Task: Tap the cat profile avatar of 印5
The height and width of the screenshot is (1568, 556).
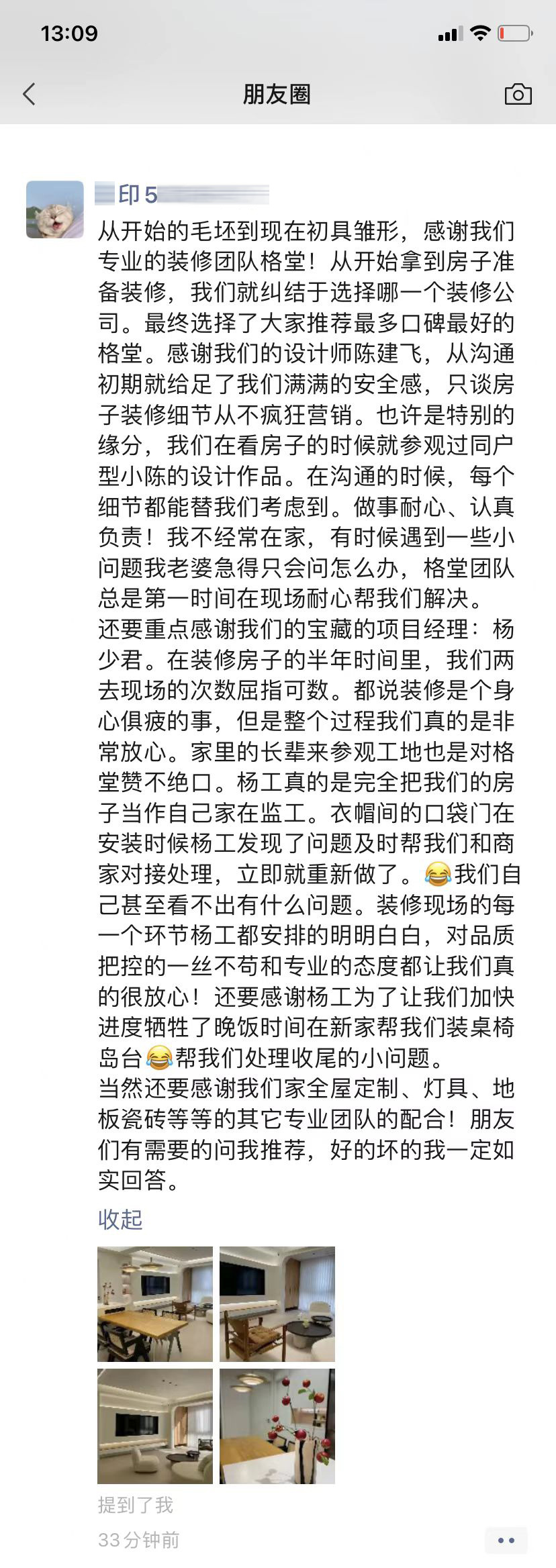Action: coord(55,208)
